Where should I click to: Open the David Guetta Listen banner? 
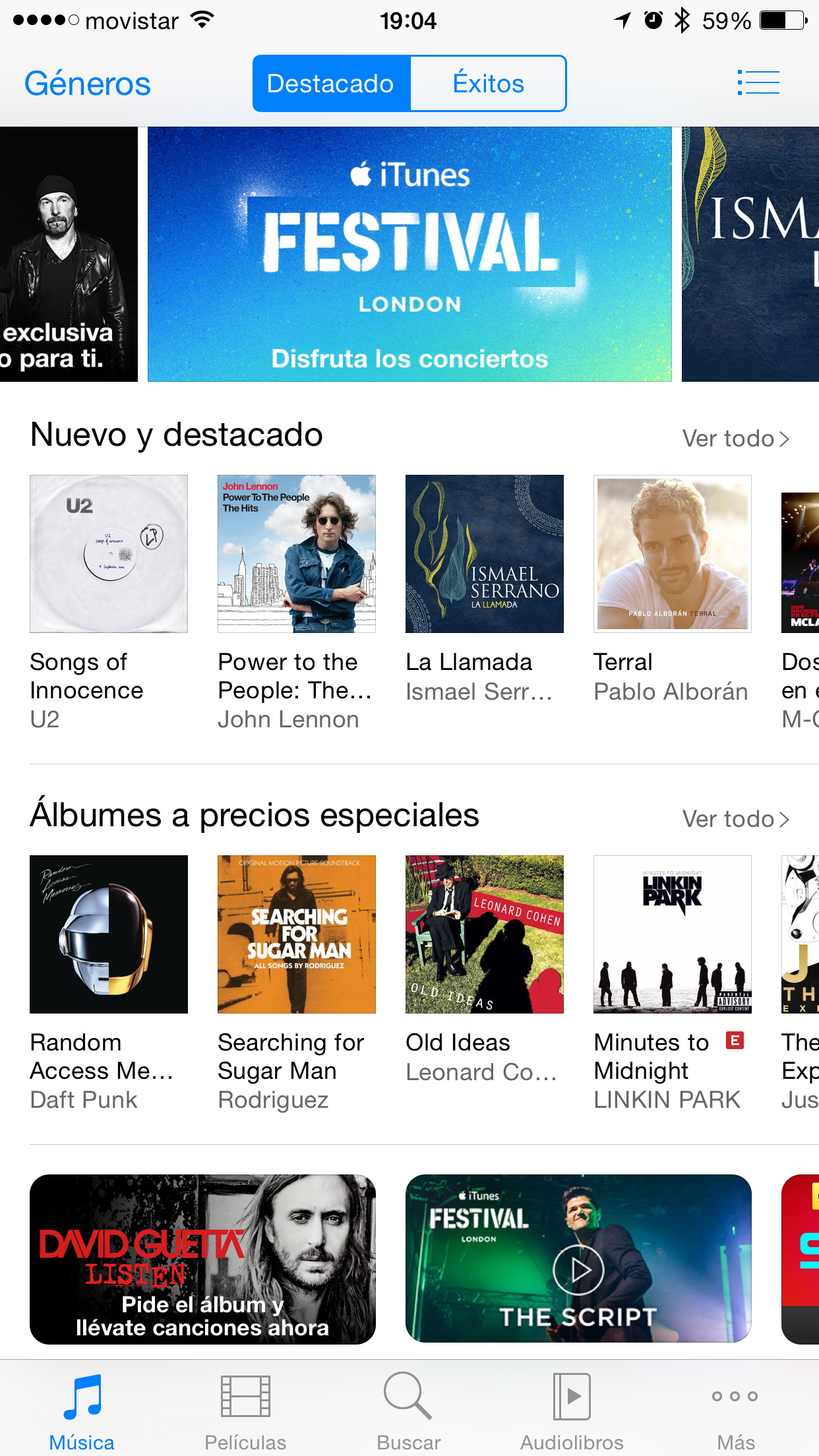[x=202, y=1259]
